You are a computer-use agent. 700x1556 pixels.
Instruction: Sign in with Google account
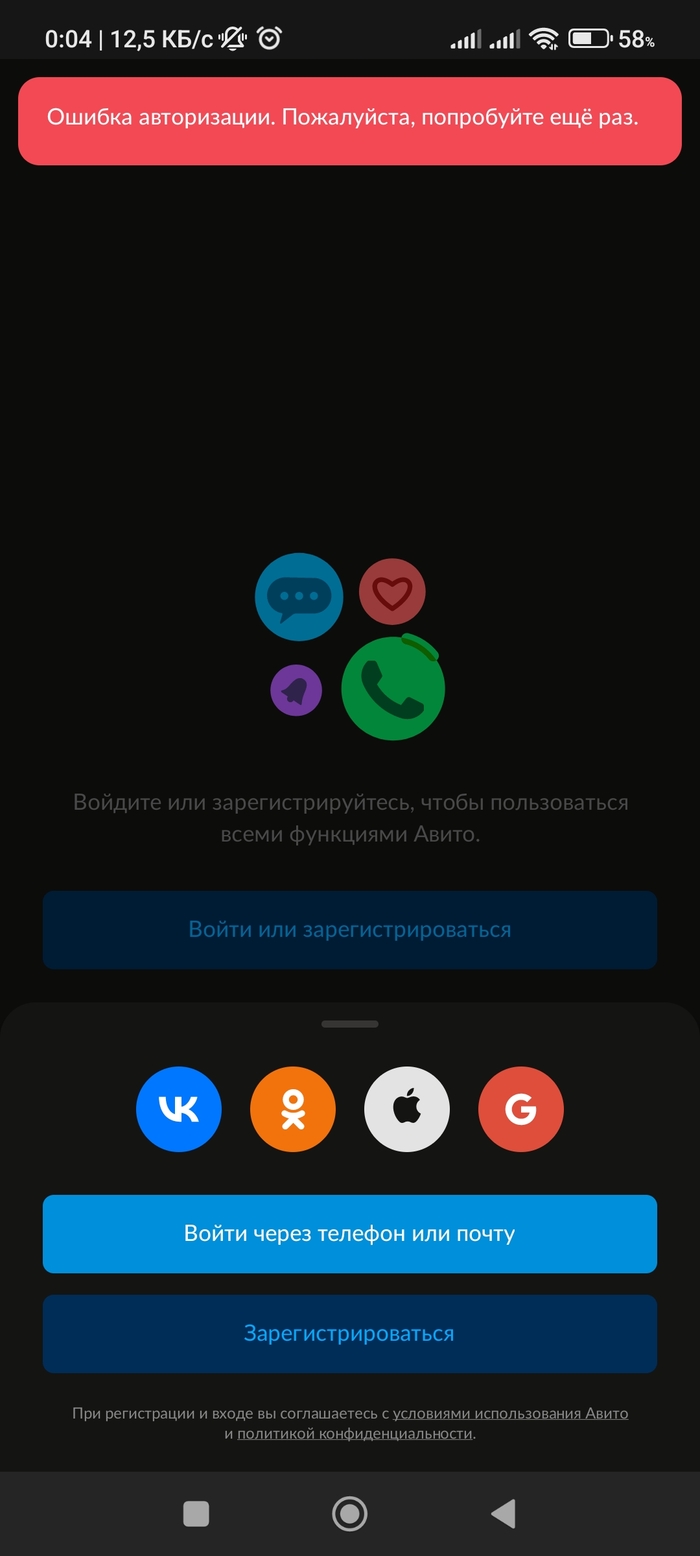521,1109
